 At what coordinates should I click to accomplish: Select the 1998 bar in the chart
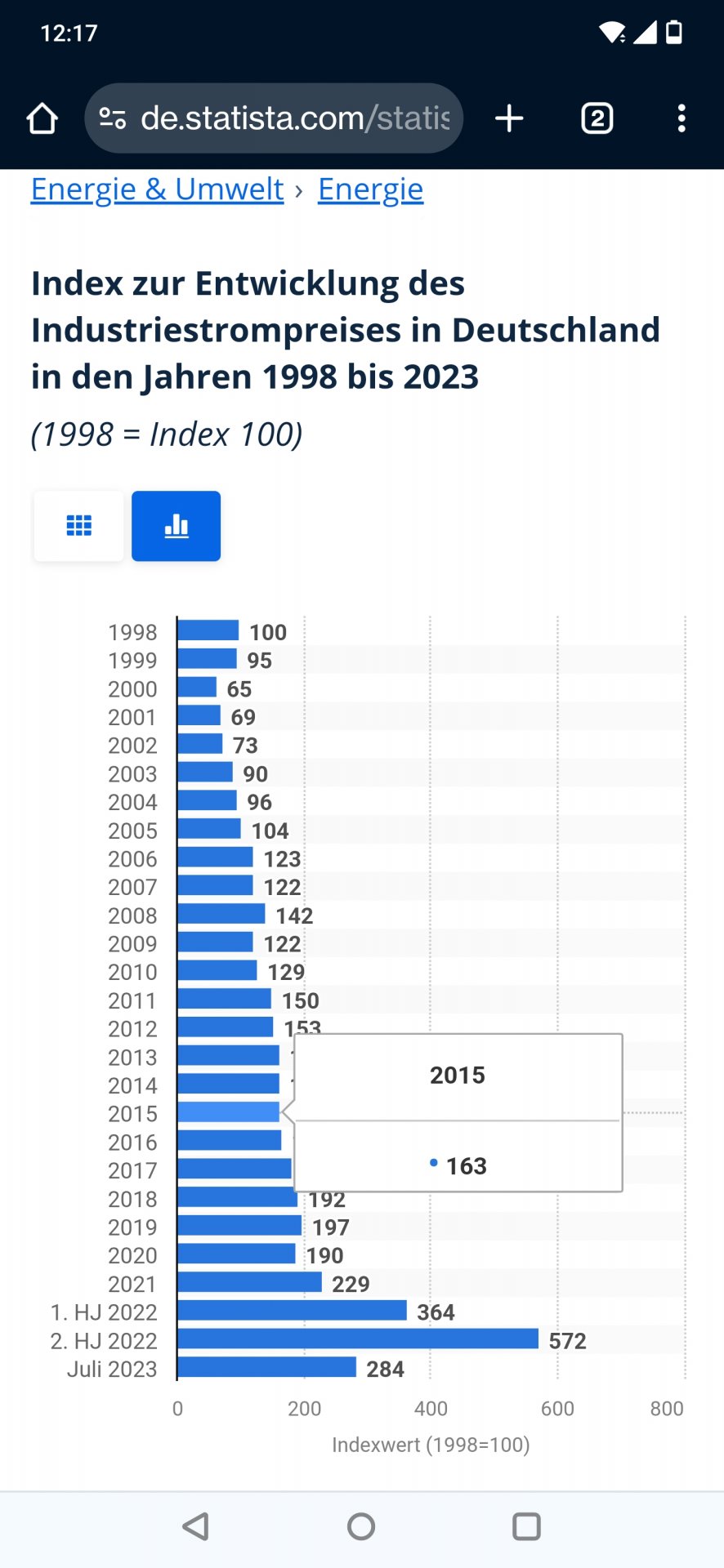tap(208, 630)
